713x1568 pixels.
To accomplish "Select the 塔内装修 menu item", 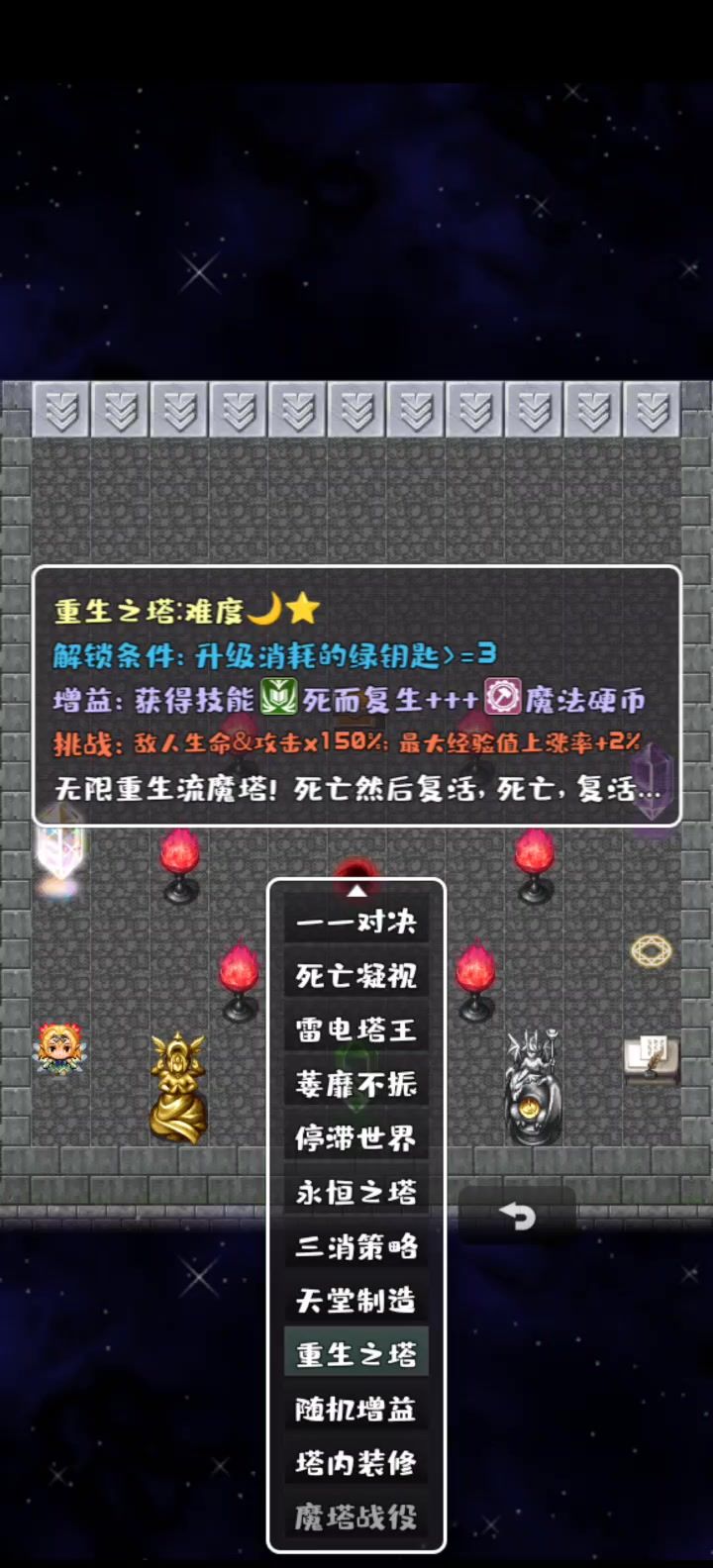I will 356,1462.
